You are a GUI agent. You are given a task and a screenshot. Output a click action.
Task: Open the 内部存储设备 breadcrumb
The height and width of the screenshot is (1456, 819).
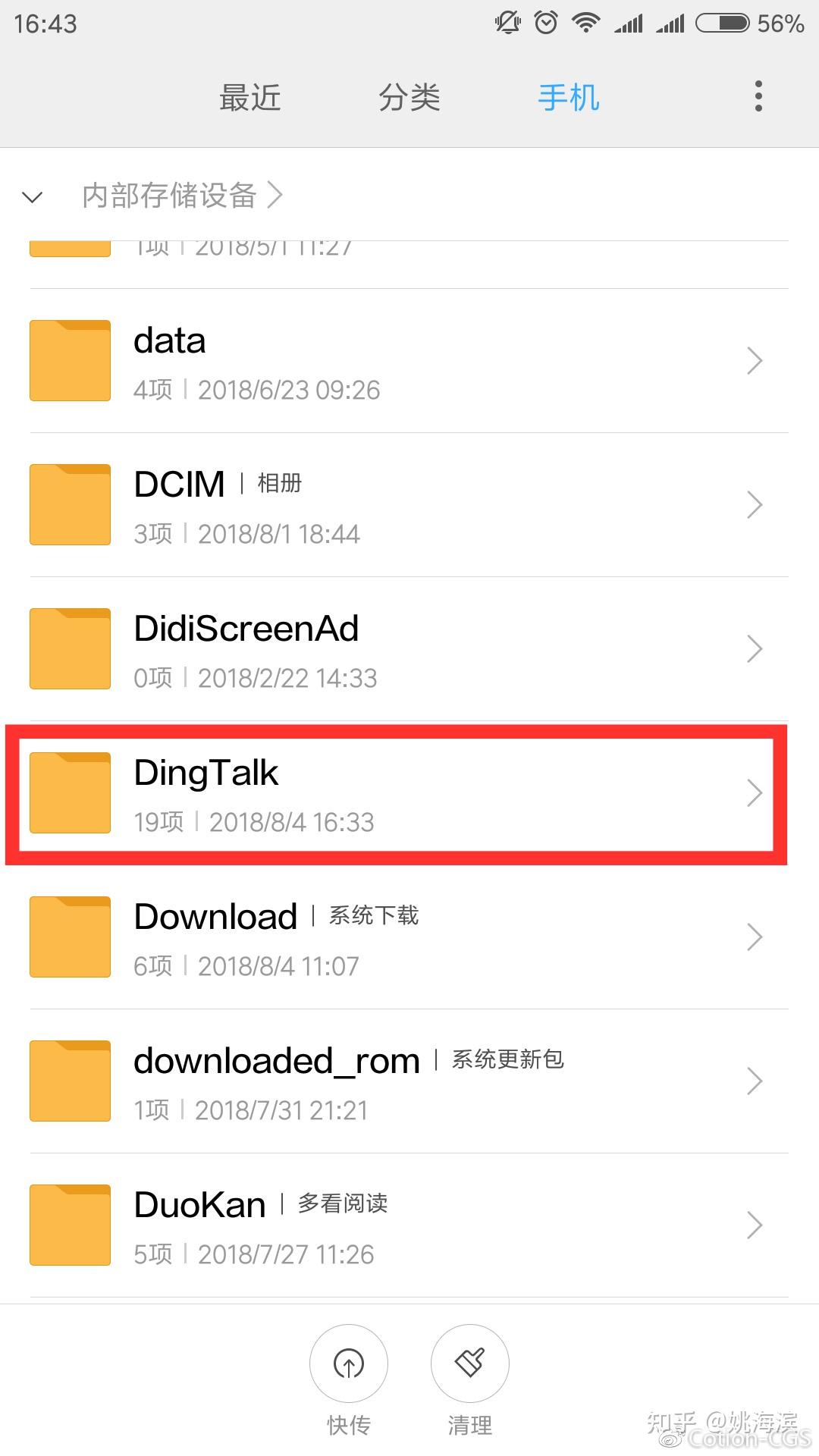tap(168, 195)
